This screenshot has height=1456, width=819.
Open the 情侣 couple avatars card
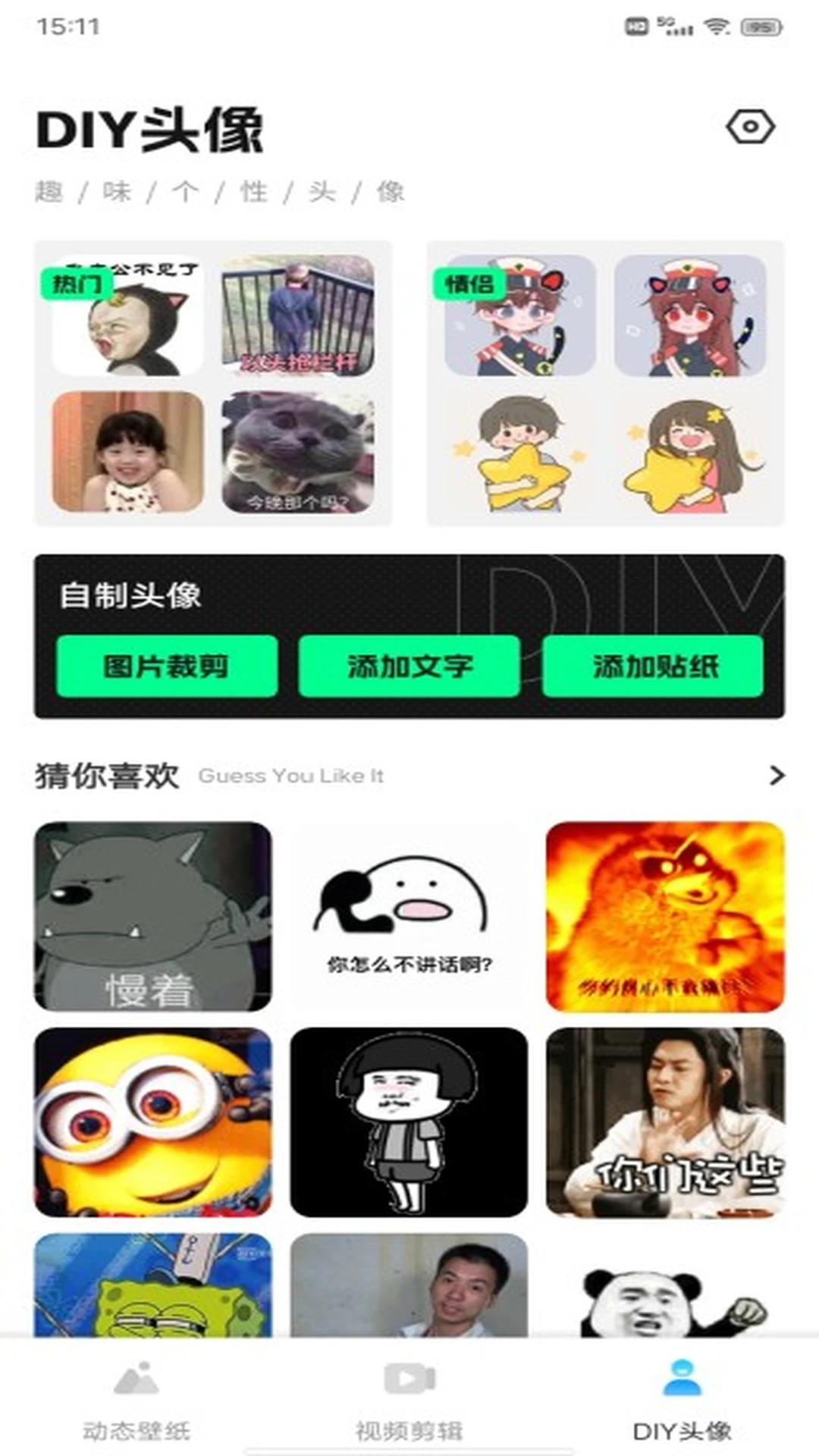pos(605,383)
